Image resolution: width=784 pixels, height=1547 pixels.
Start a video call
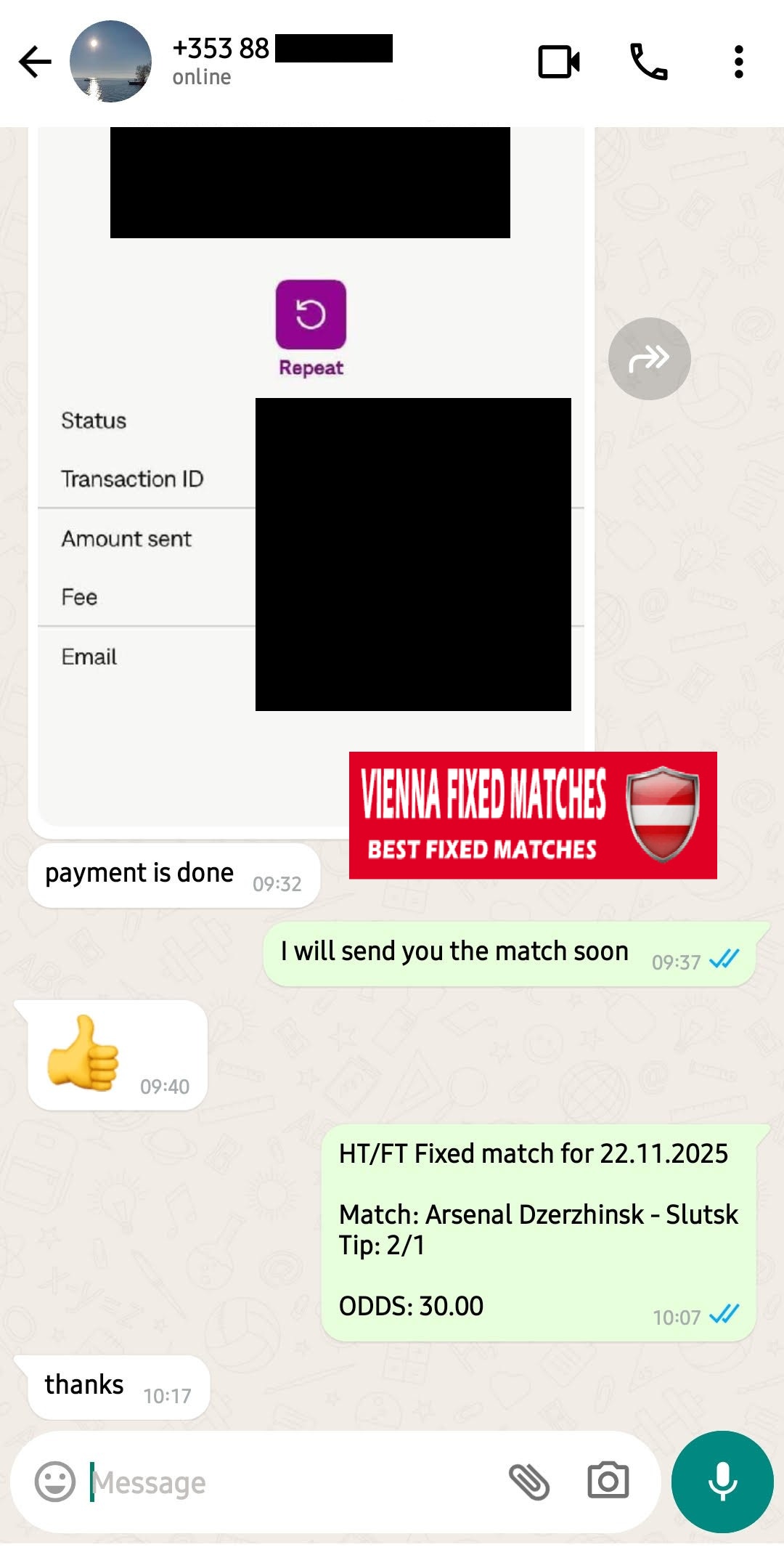click(x=558, y=62)
